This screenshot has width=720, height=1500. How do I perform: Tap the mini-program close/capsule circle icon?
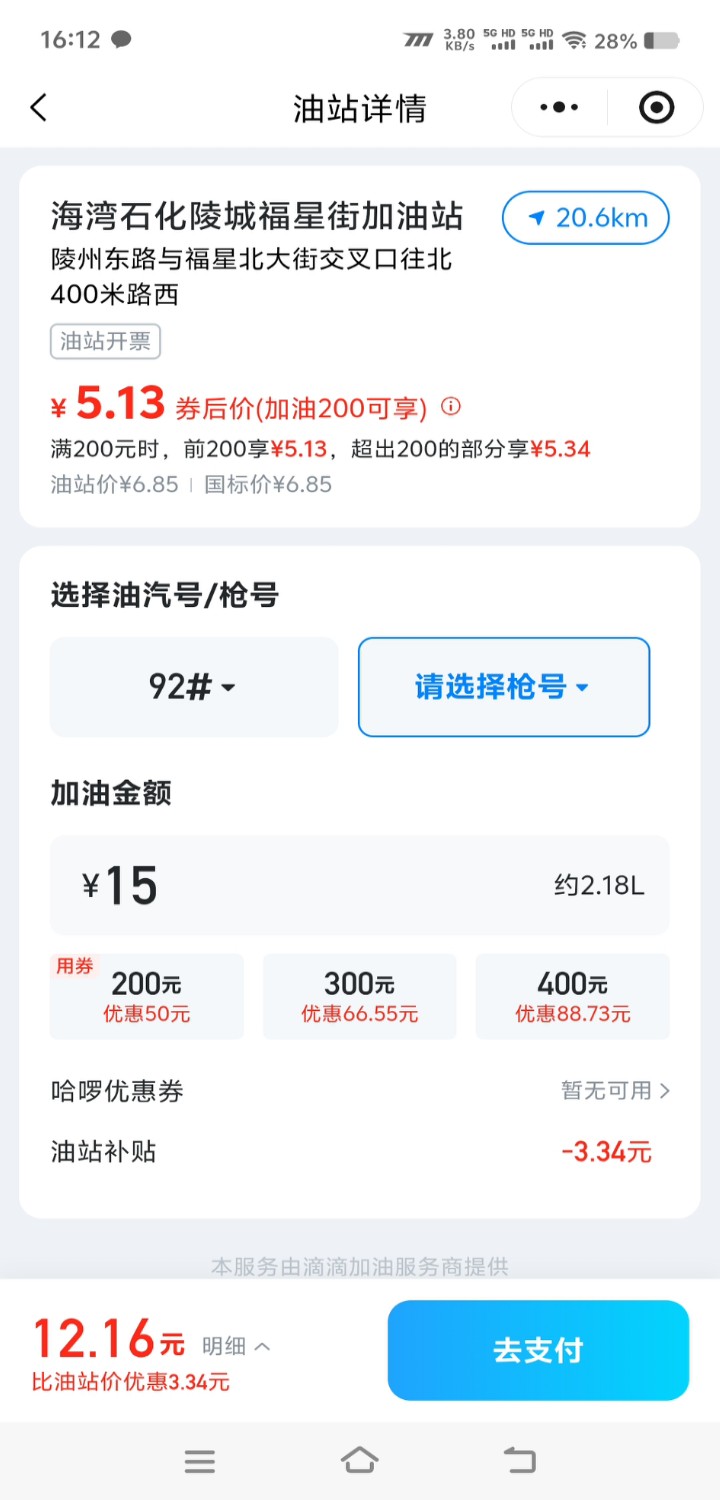[655, 106]
